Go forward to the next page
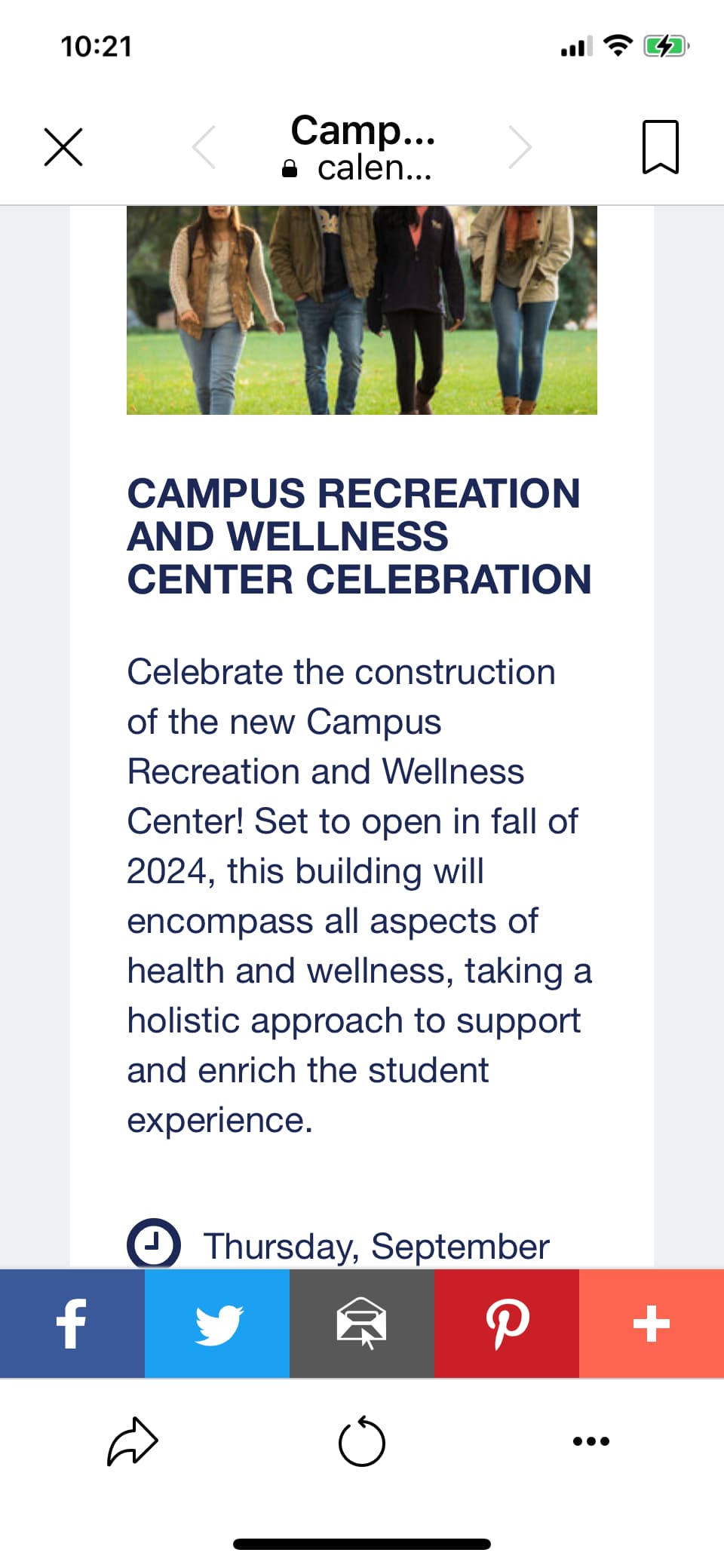Viewport: 724px width, 1568px height. (x=520, y=147)
